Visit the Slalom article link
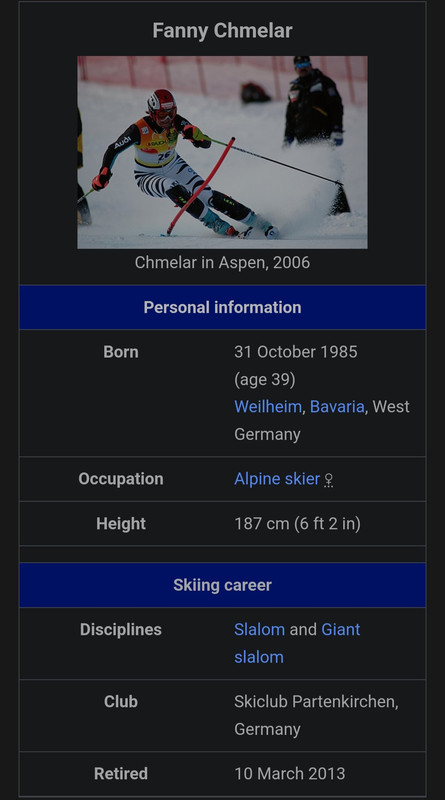This screenshot has height=800, width=445. point(259,629)
